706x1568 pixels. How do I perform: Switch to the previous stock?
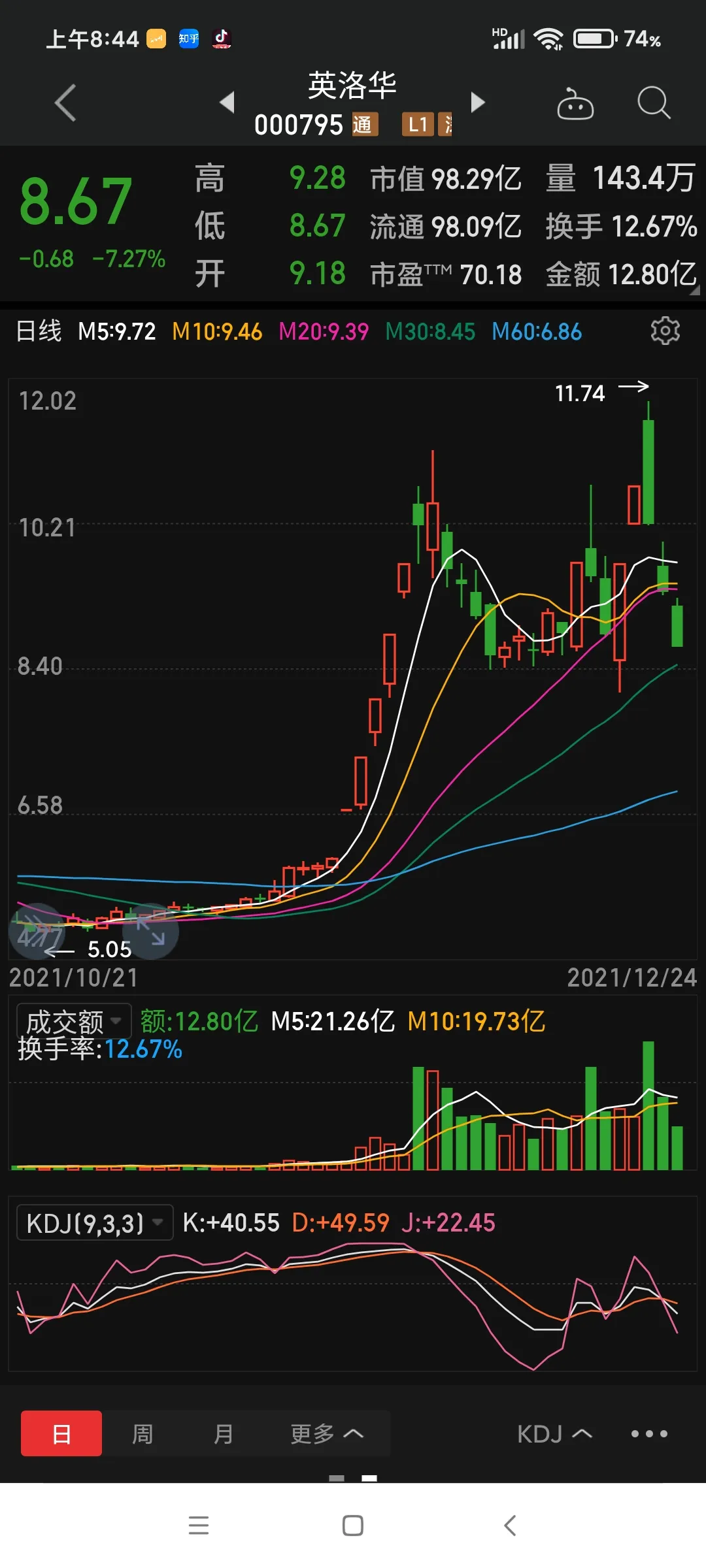point(227,102)
